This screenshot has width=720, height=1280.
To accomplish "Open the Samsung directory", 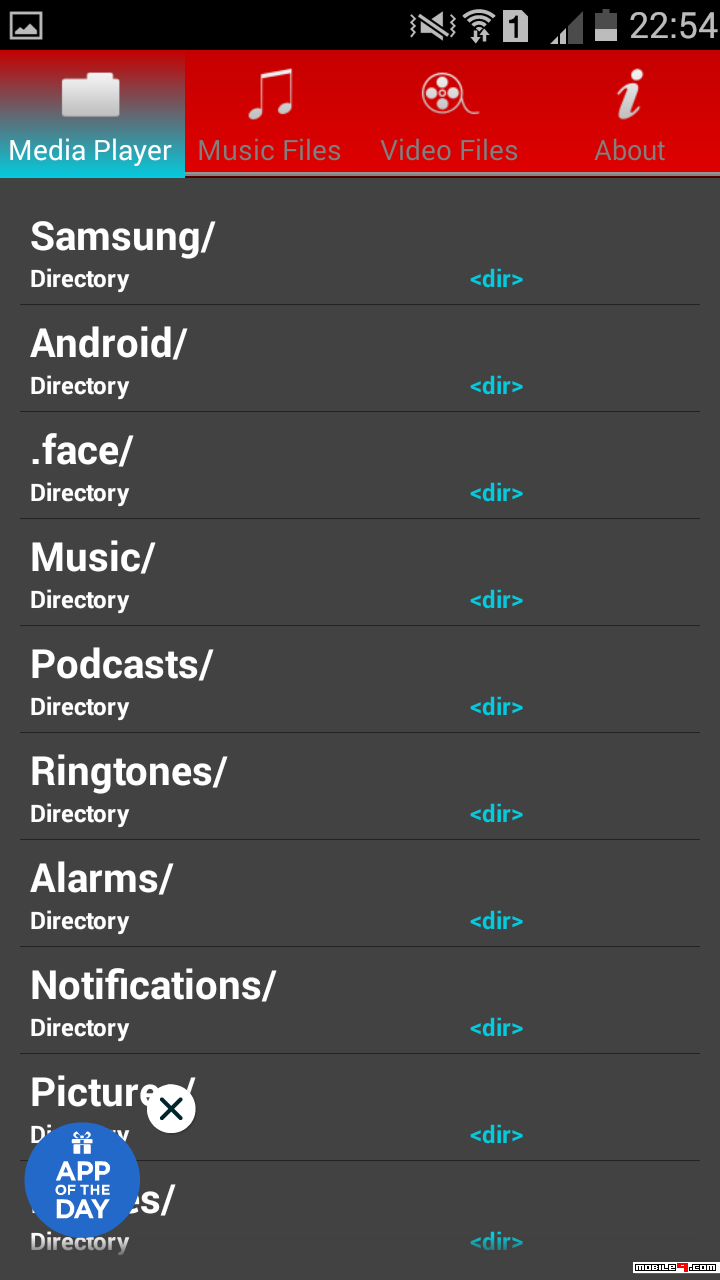I will click(360, 251).
